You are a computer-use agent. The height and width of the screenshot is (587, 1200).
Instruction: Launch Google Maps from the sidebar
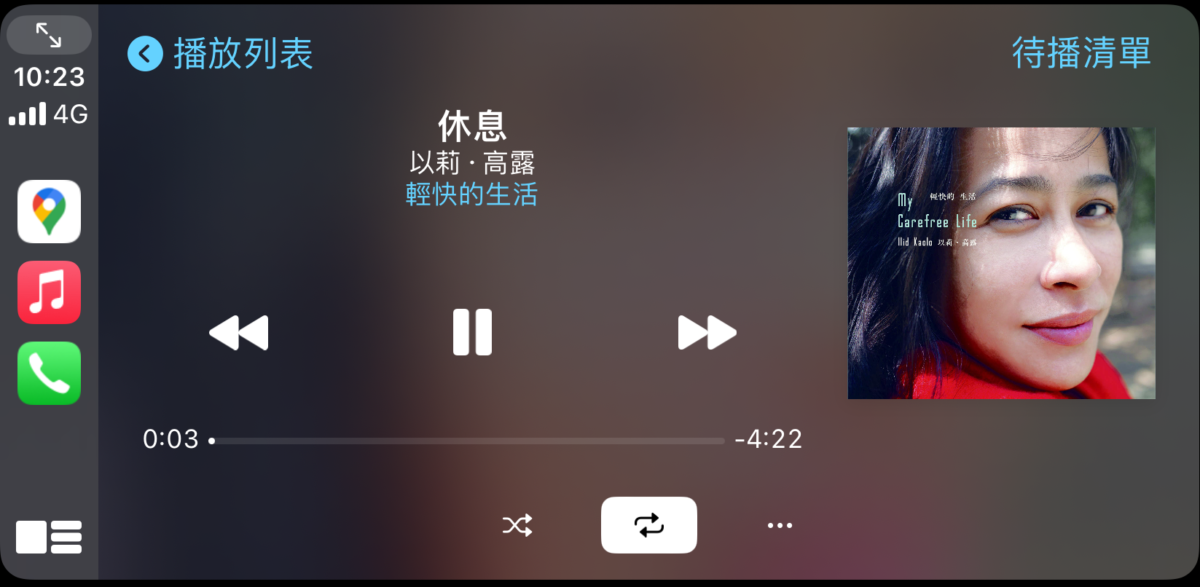(49, 211)
